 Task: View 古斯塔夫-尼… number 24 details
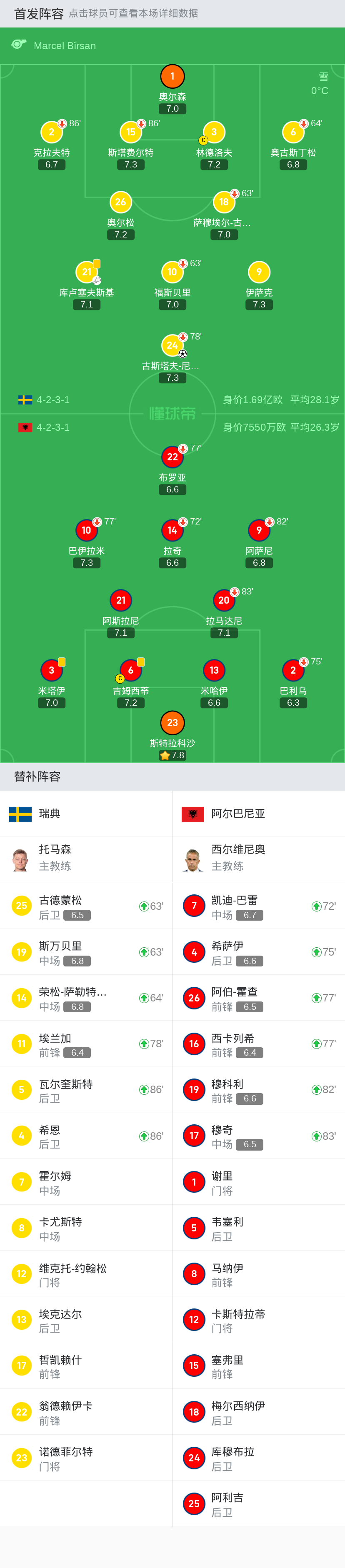coord(172,345)
